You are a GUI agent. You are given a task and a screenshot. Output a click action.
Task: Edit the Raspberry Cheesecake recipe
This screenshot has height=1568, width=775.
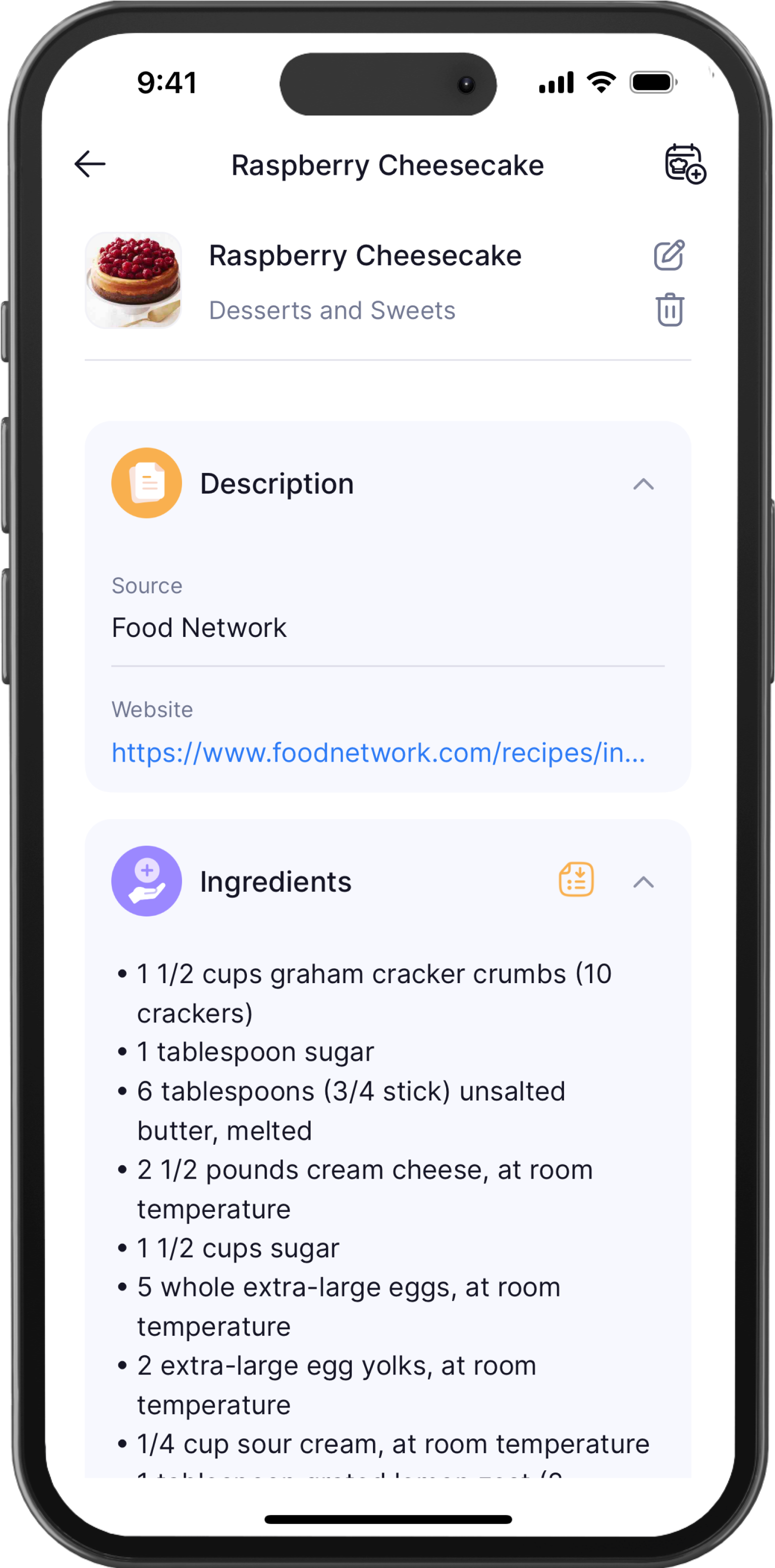(x=669, y=255)
